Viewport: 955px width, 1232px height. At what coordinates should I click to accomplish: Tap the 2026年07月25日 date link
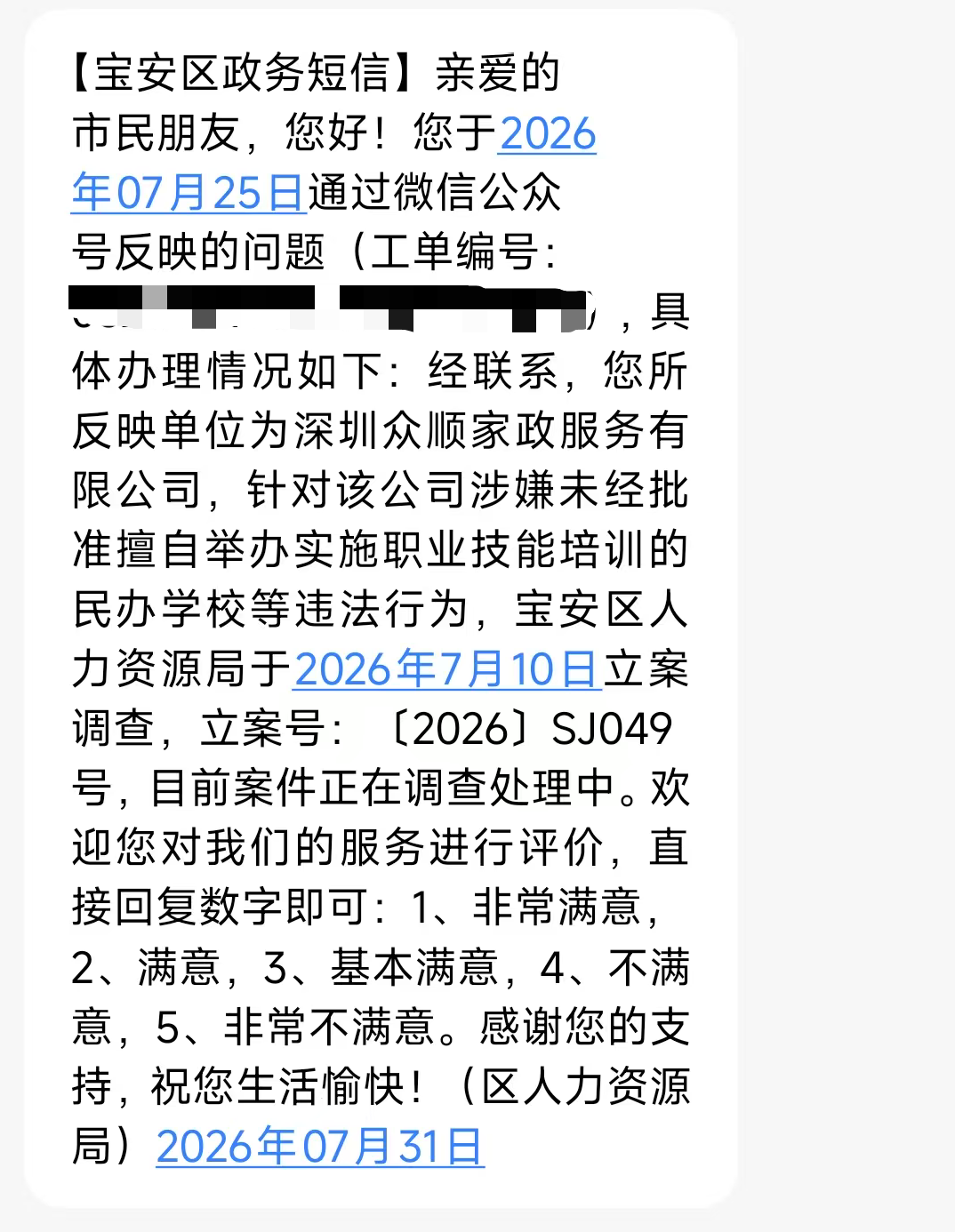[x=189, y=192]
